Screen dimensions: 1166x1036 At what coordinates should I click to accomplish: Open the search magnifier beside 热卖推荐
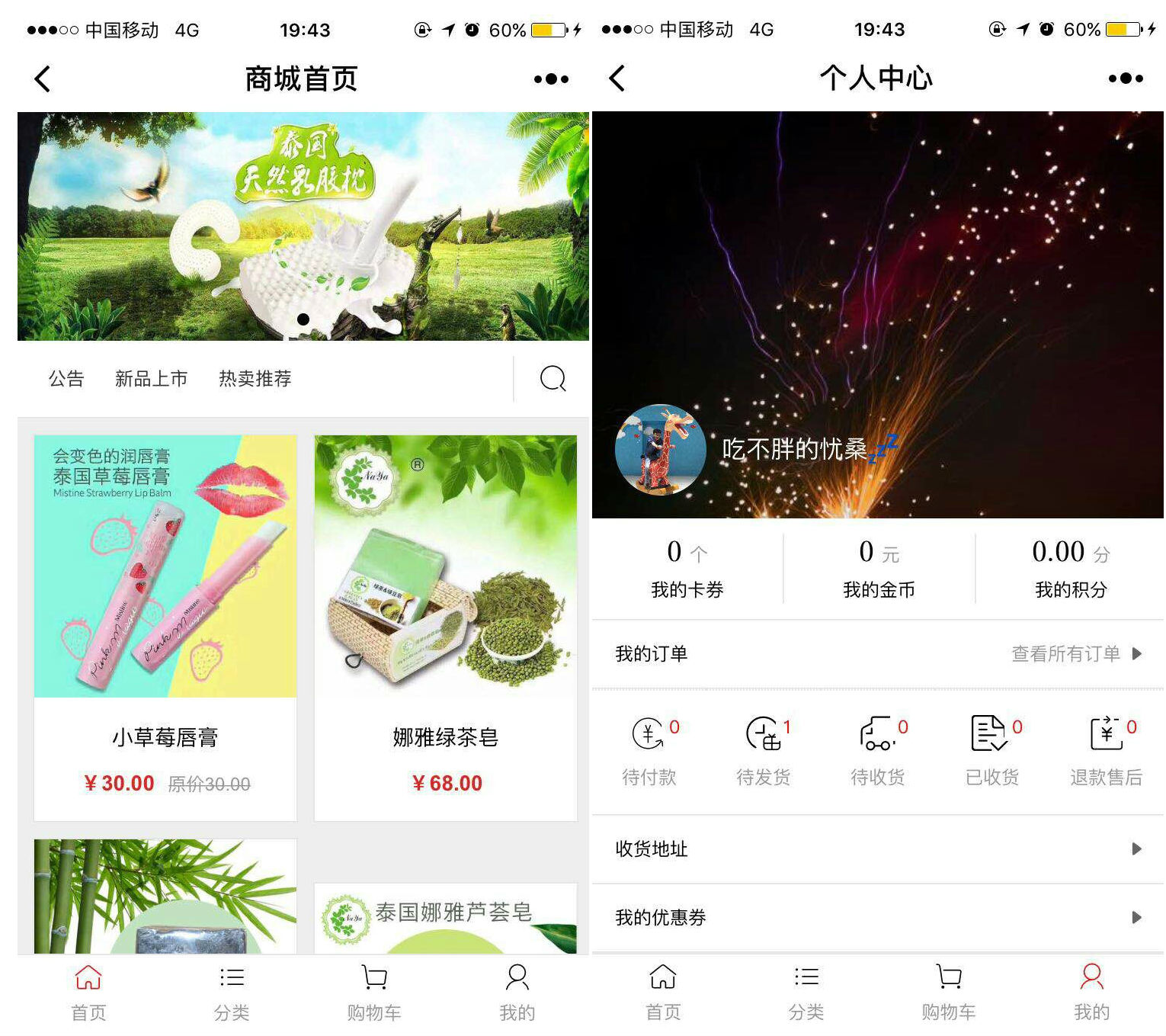553,378
